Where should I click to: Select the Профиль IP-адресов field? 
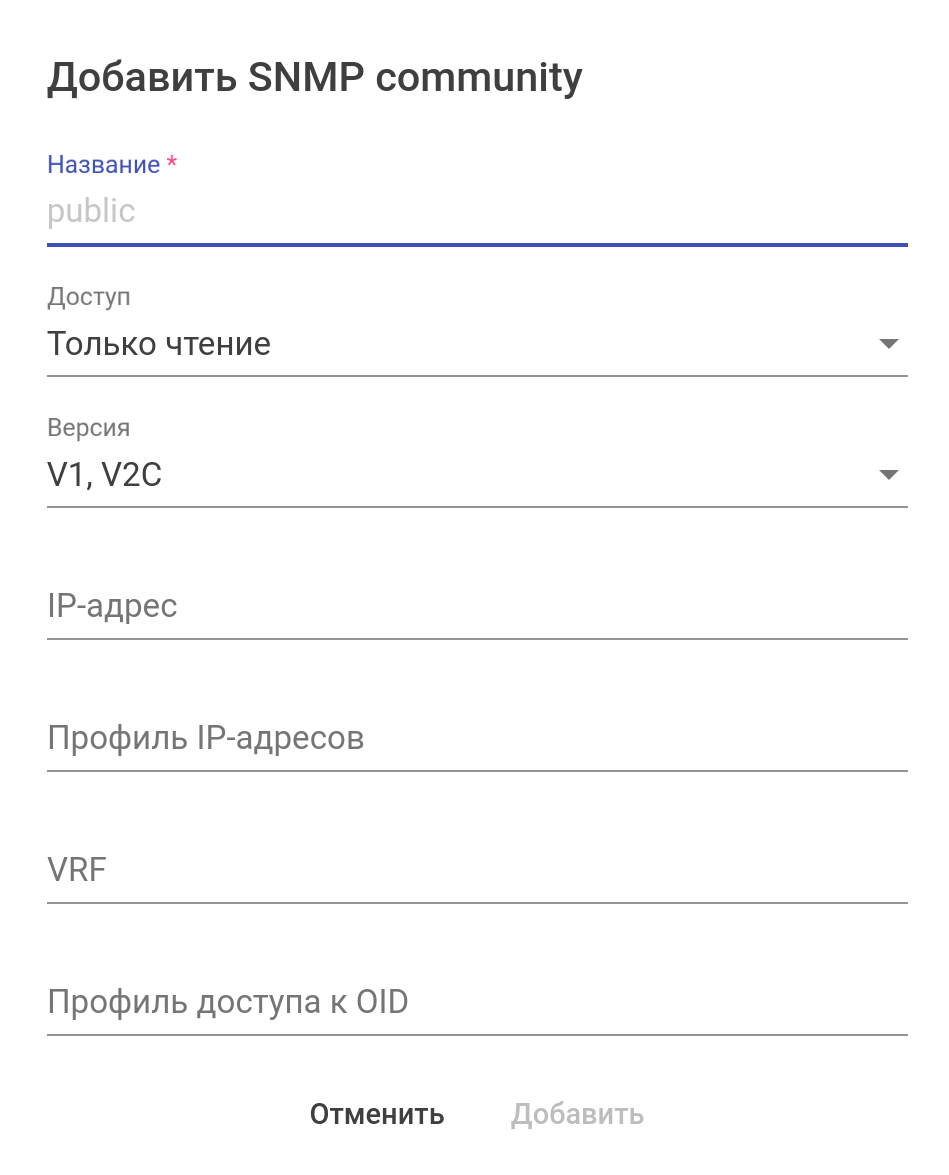pos(476,739)
